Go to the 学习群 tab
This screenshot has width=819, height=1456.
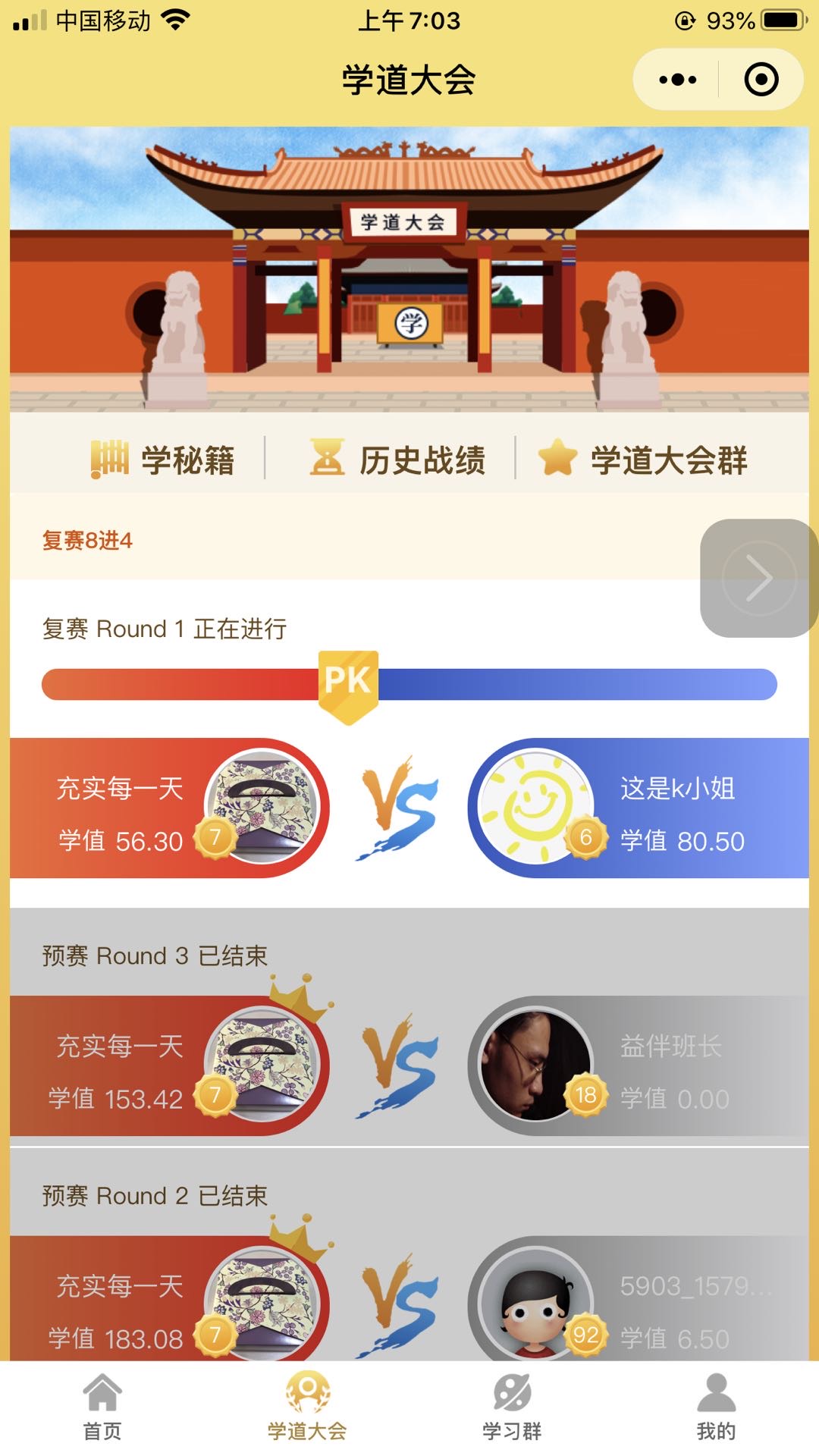[512, 1407]
